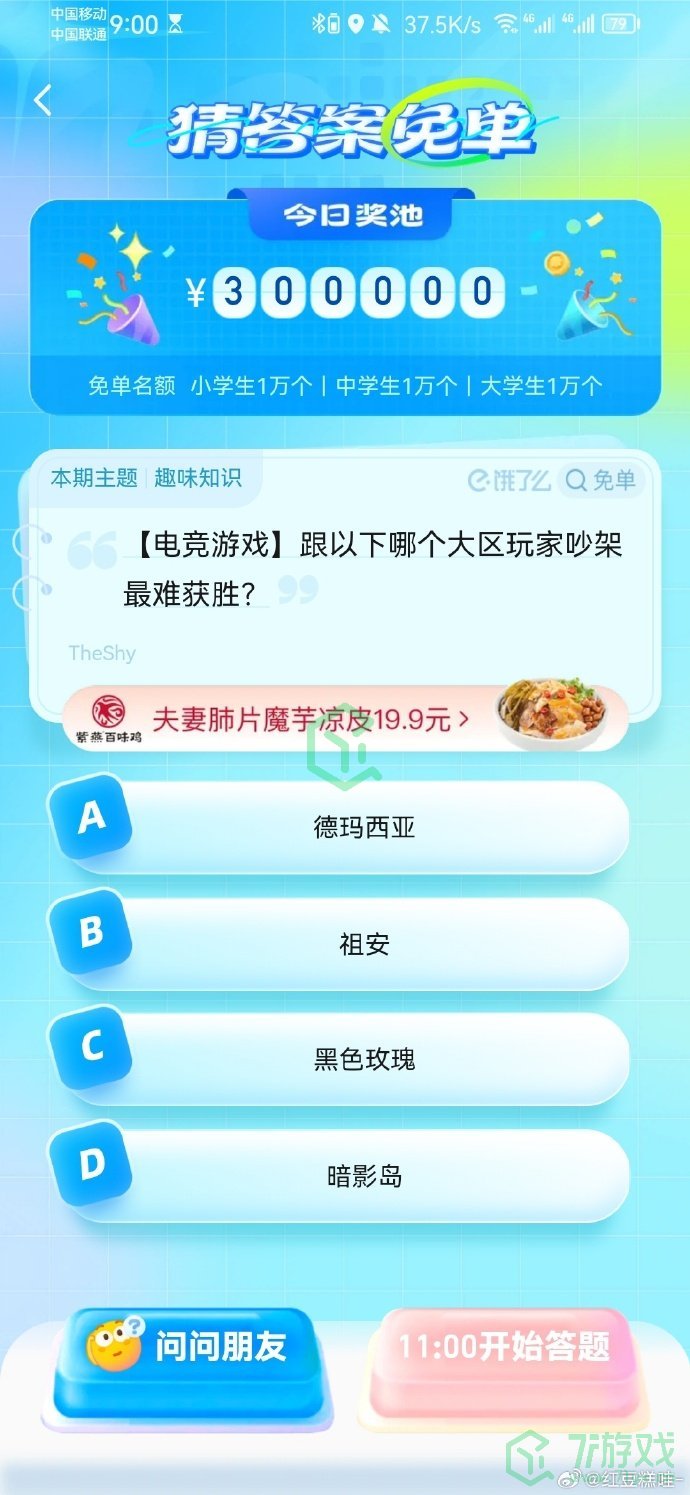
Task: Pick answer C 黑色玫瑰
Action: 363,1060
